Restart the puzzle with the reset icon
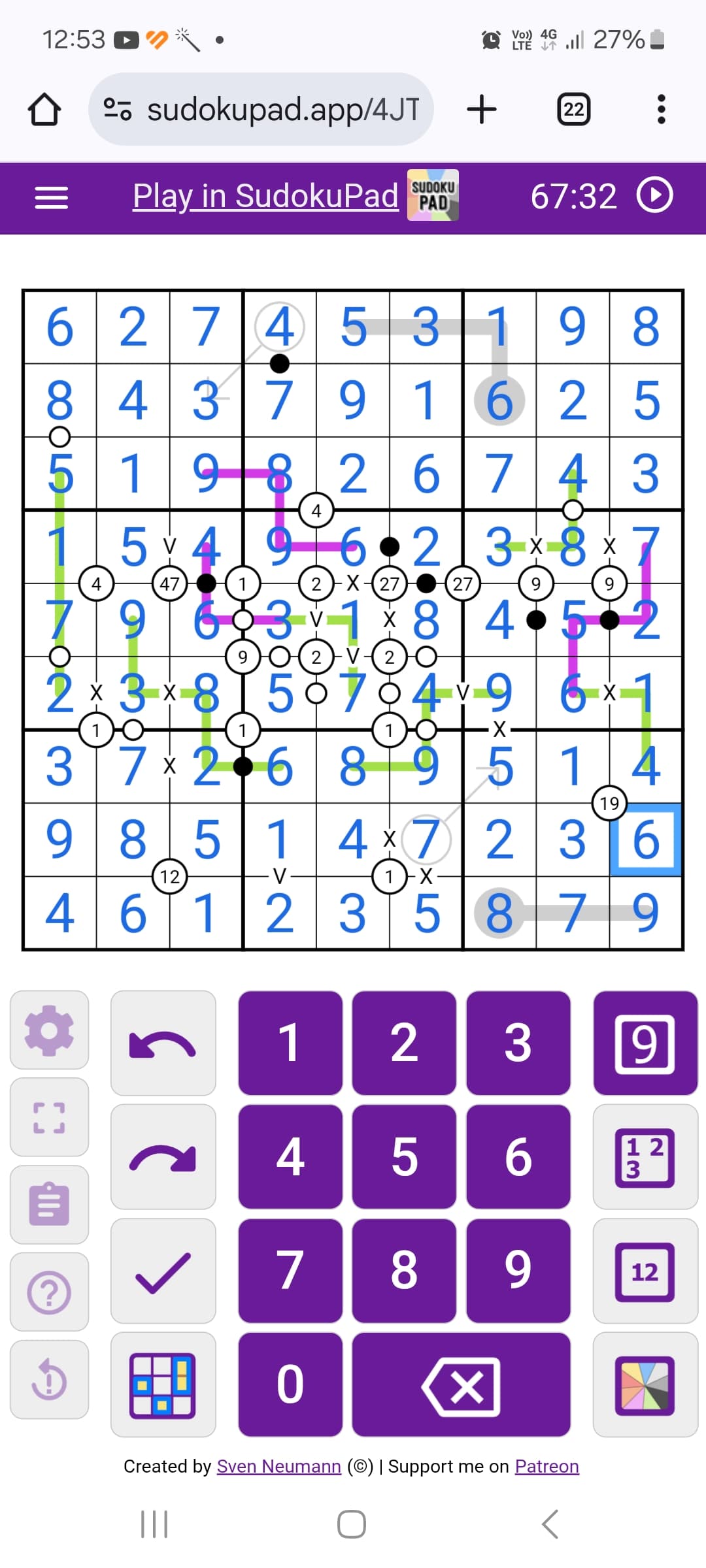 (50, 1380)
